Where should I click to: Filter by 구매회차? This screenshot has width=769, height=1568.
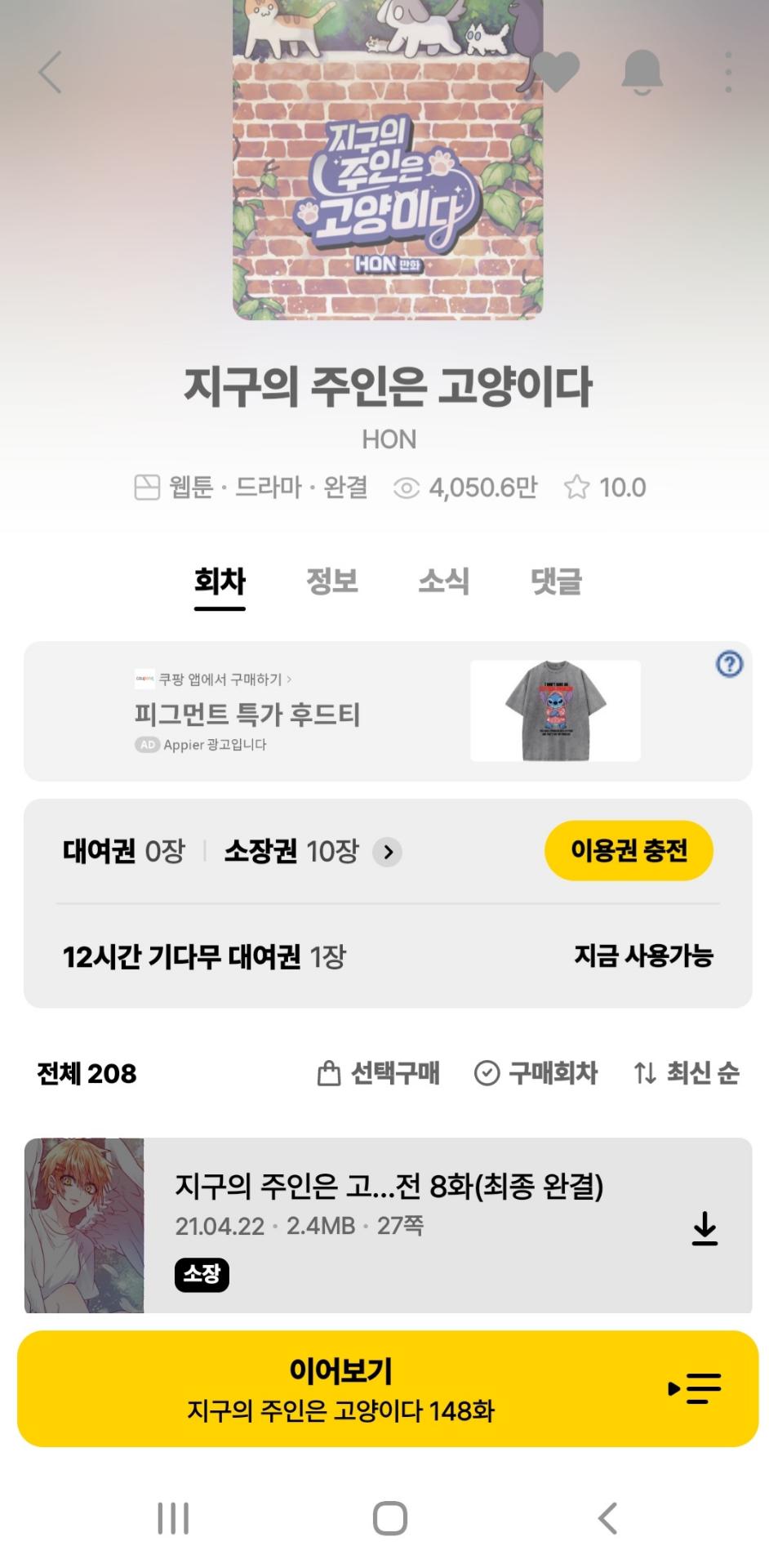(x=536, y=1073)
